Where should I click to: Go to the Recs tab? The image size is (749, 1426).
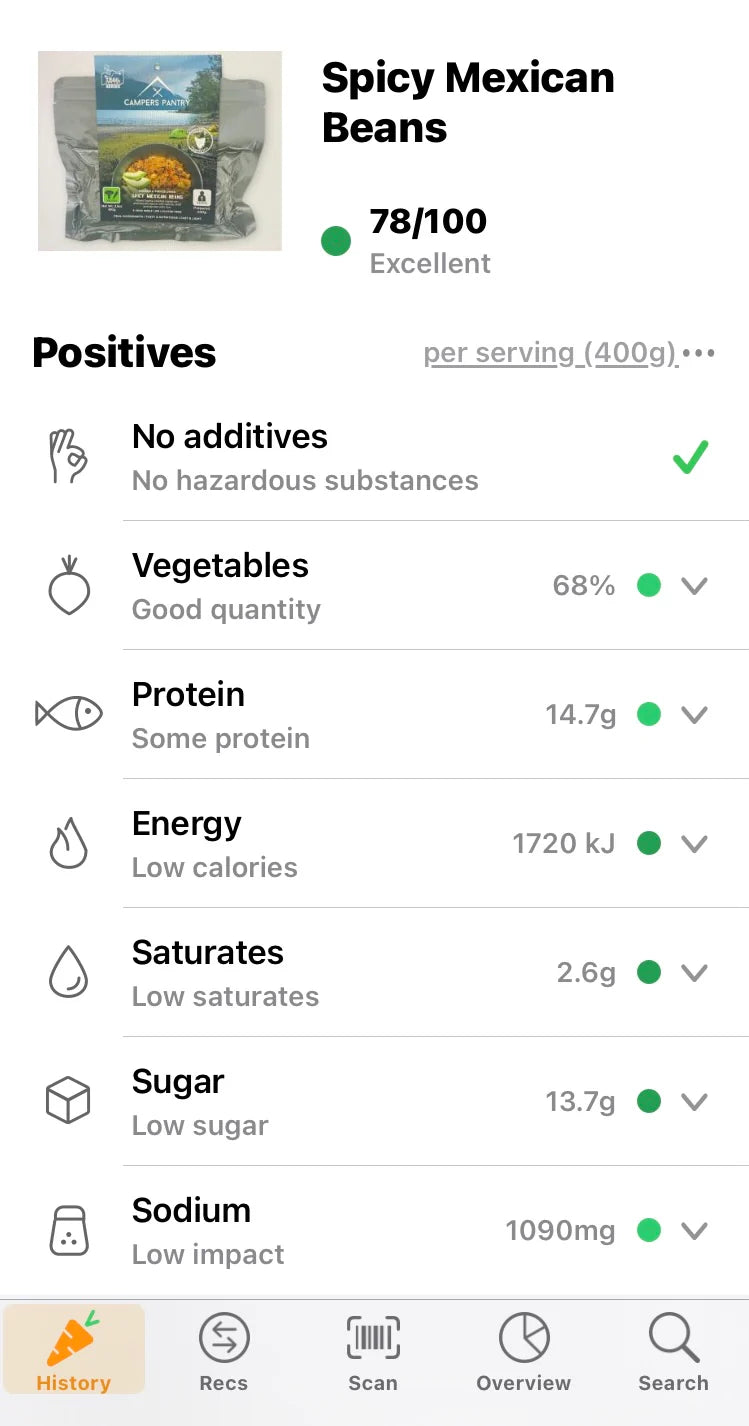click(x=223, y=1352)
